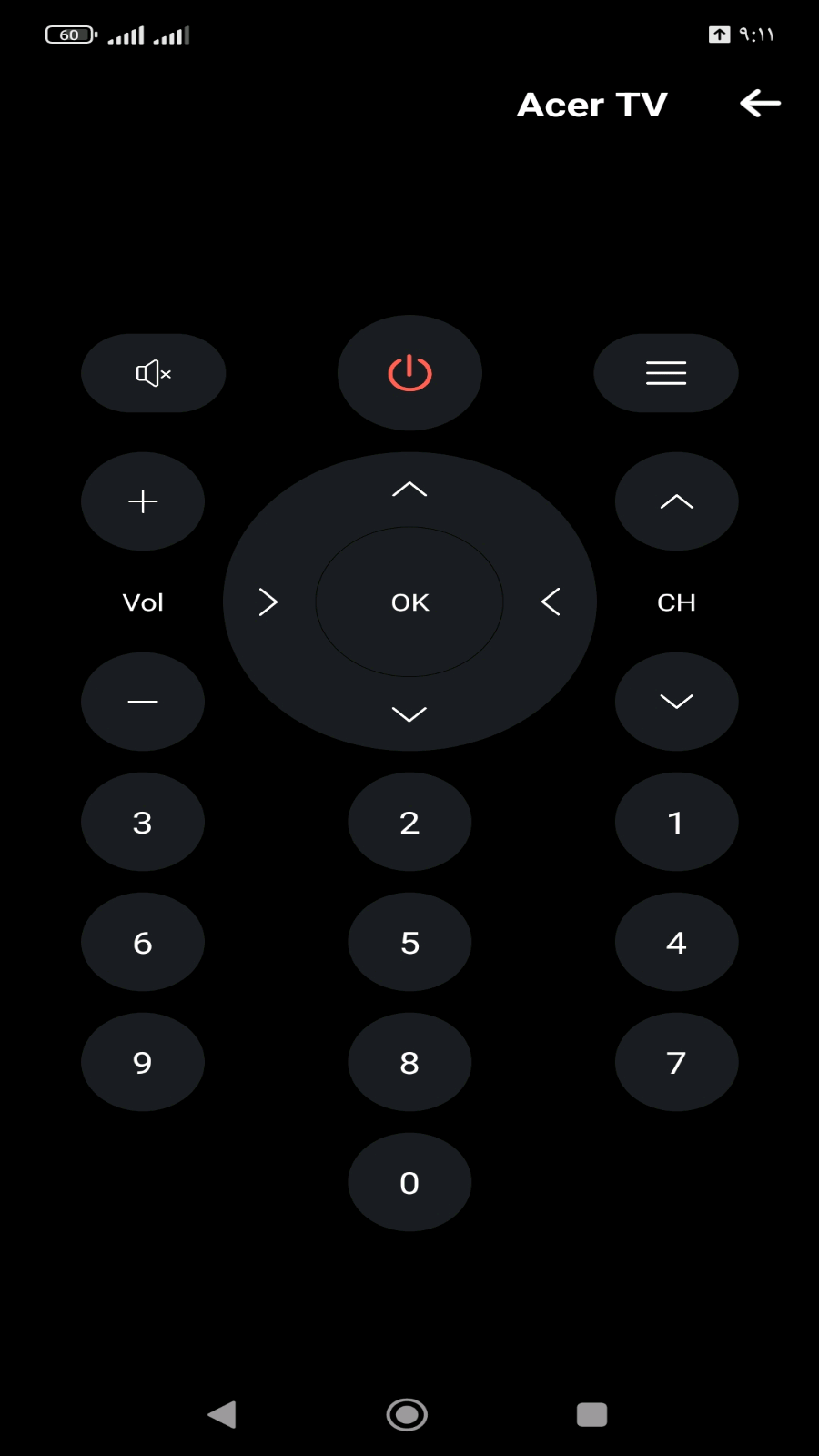Go to the Android home screen
Screen dimensions: 819x1456
(x=407, y=1415)
